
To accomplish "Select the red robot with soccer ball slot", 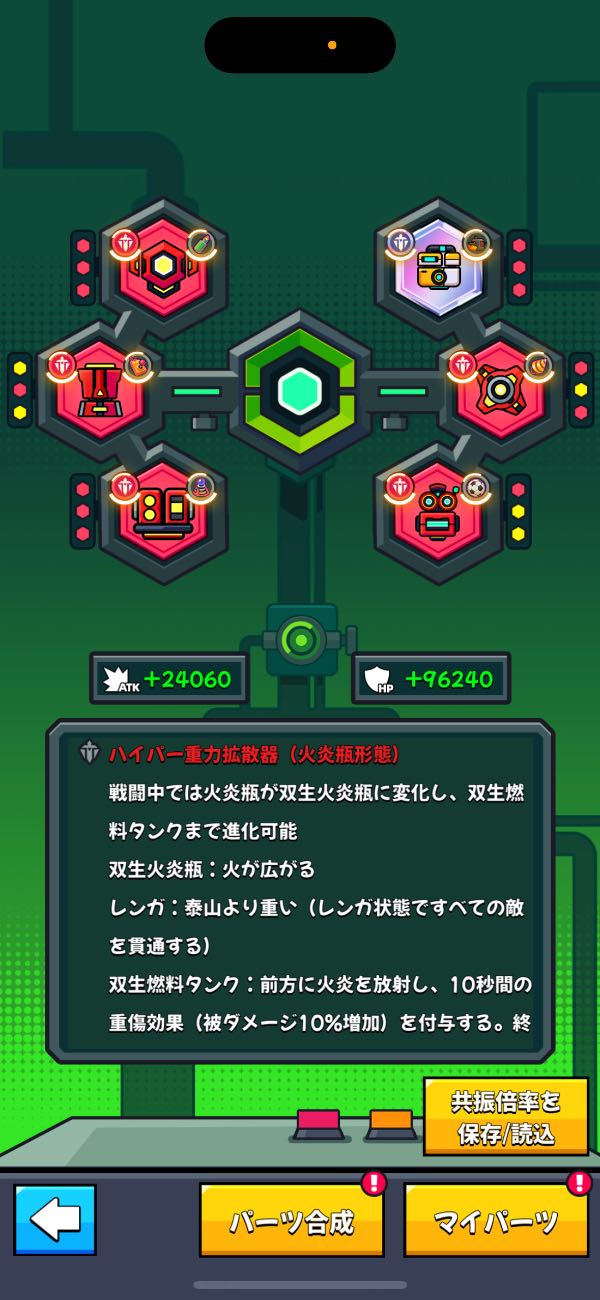I will click(438, 514).
